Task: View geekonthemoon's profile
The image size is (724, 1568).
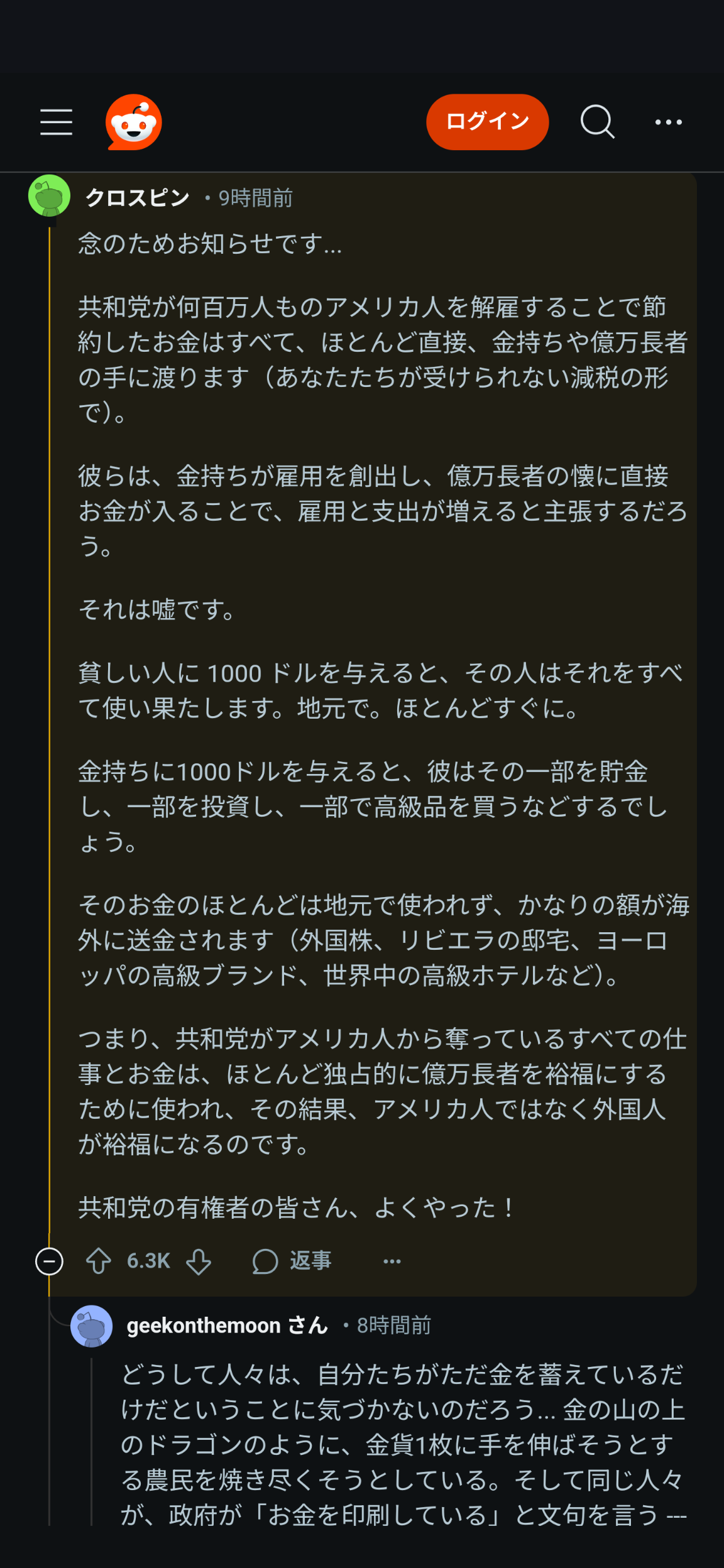Action: click(x=203, y=1326)
